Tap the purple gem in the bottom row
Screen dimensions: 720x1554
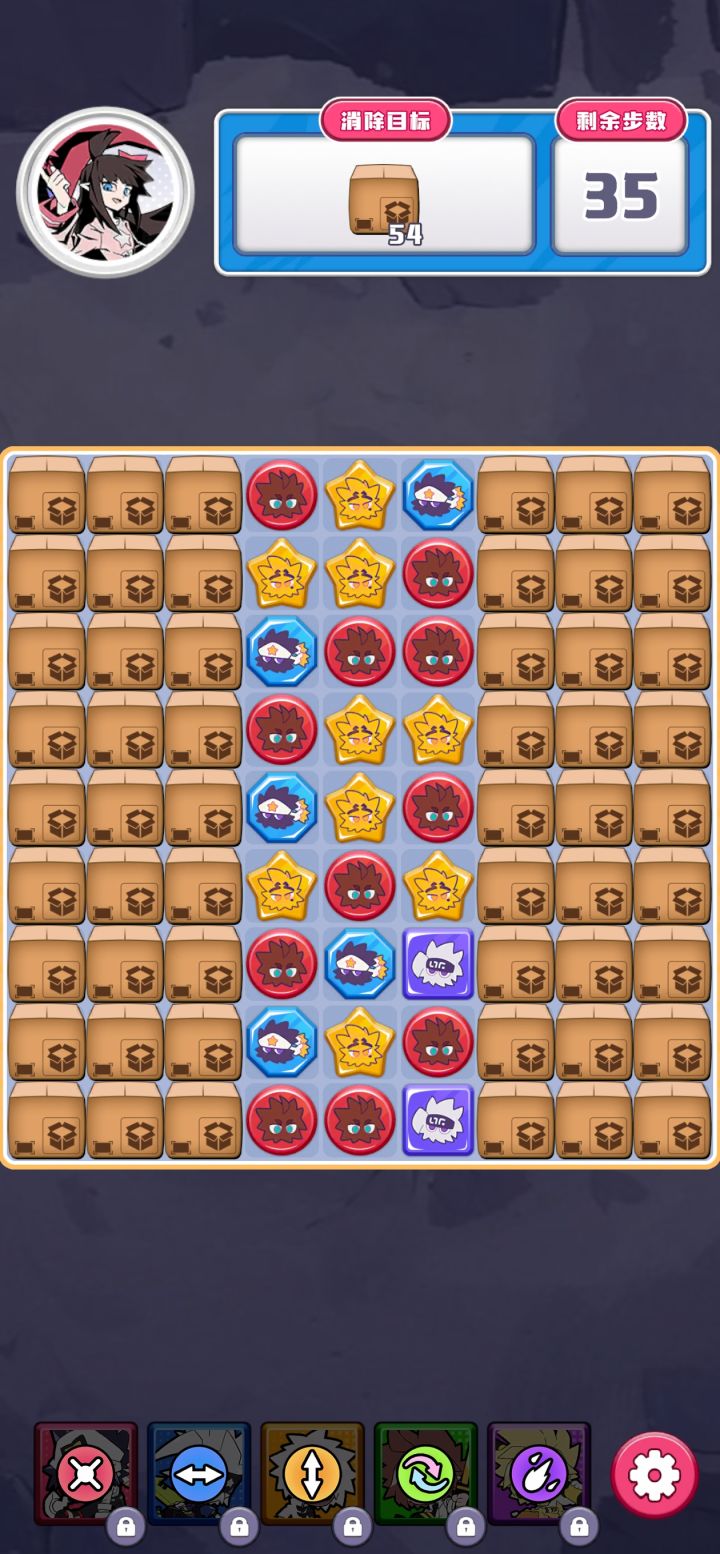point(438,1121)
